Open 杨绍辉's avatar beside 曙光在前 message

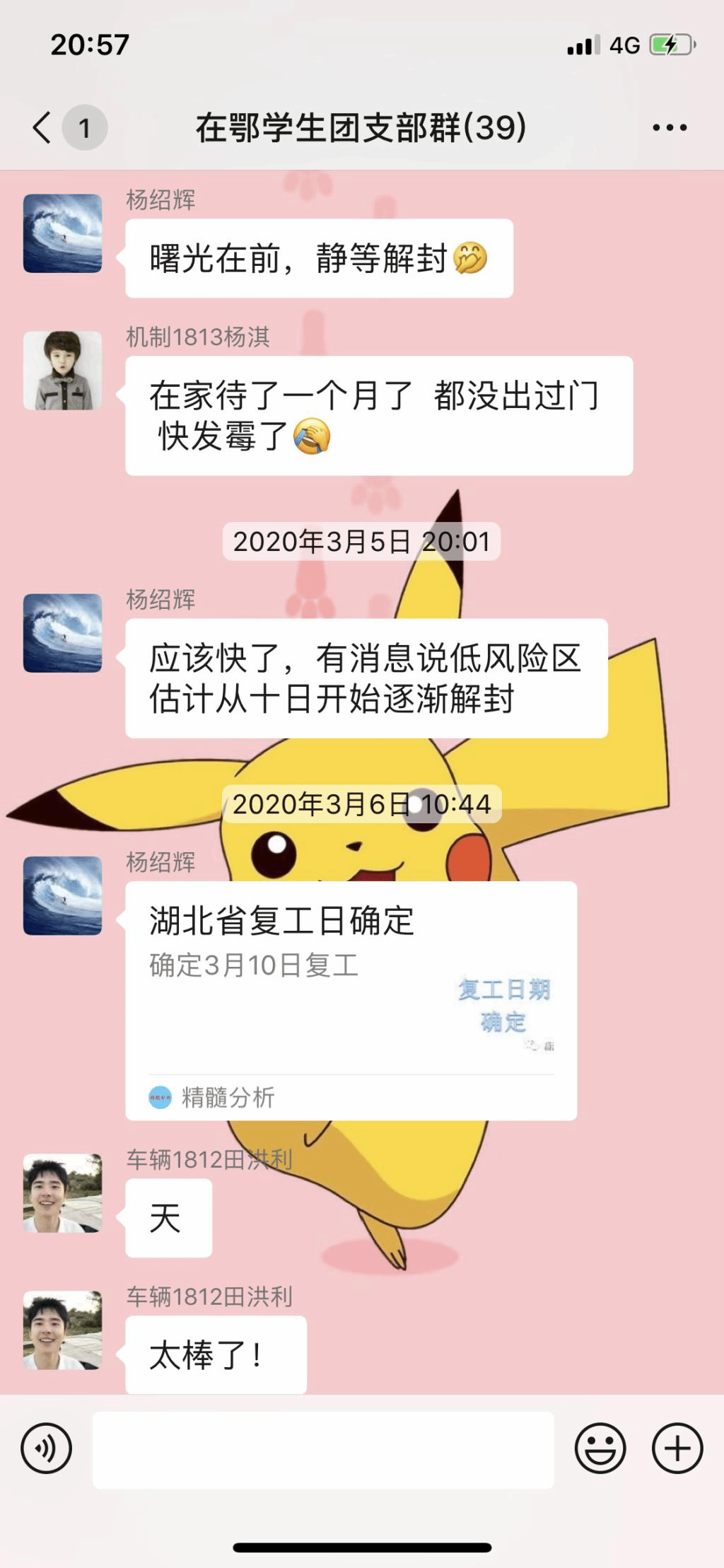pos(63,233)
